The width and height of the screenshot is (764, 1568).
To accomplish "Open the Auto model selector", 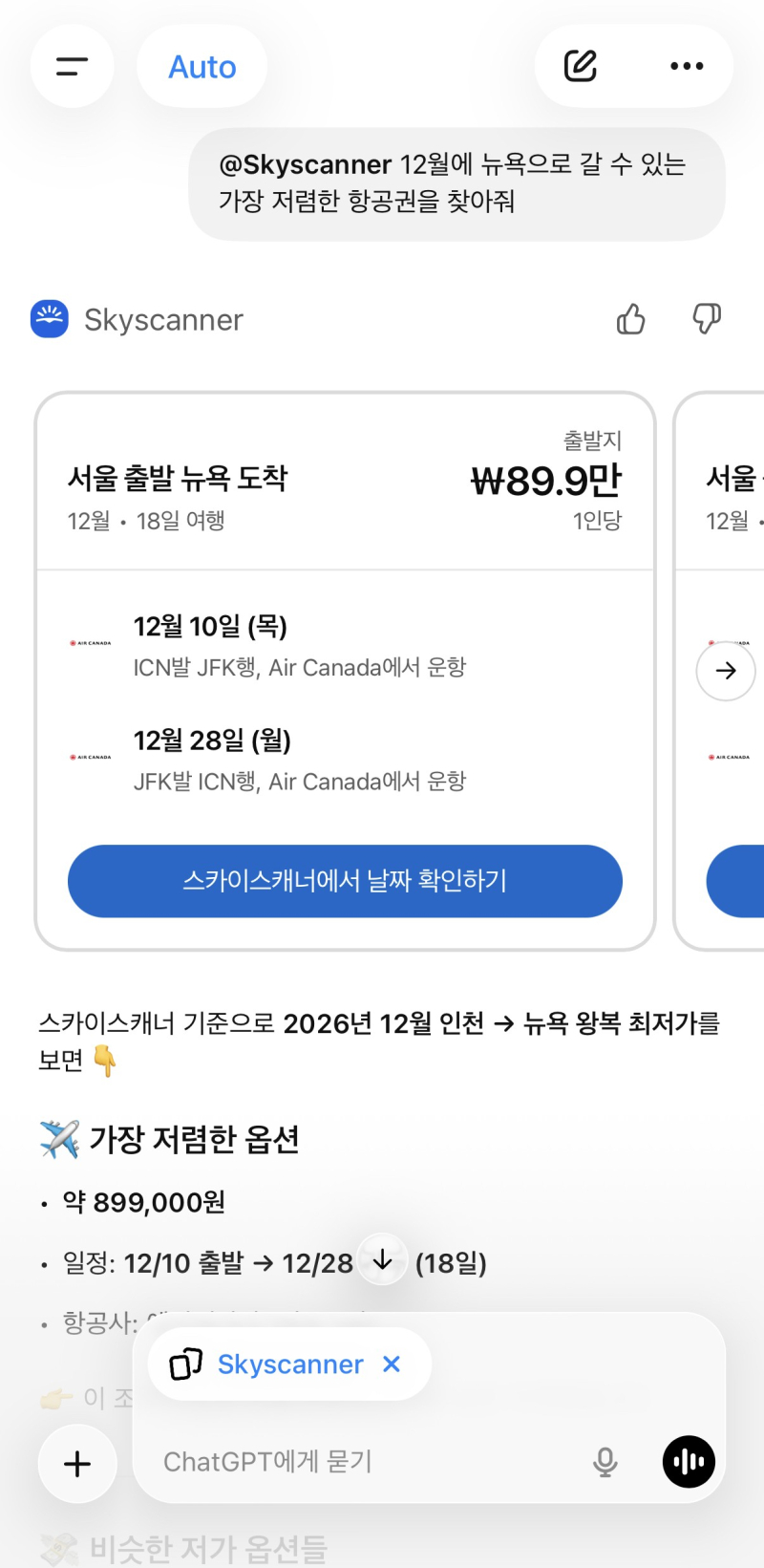I will point(202,67).
